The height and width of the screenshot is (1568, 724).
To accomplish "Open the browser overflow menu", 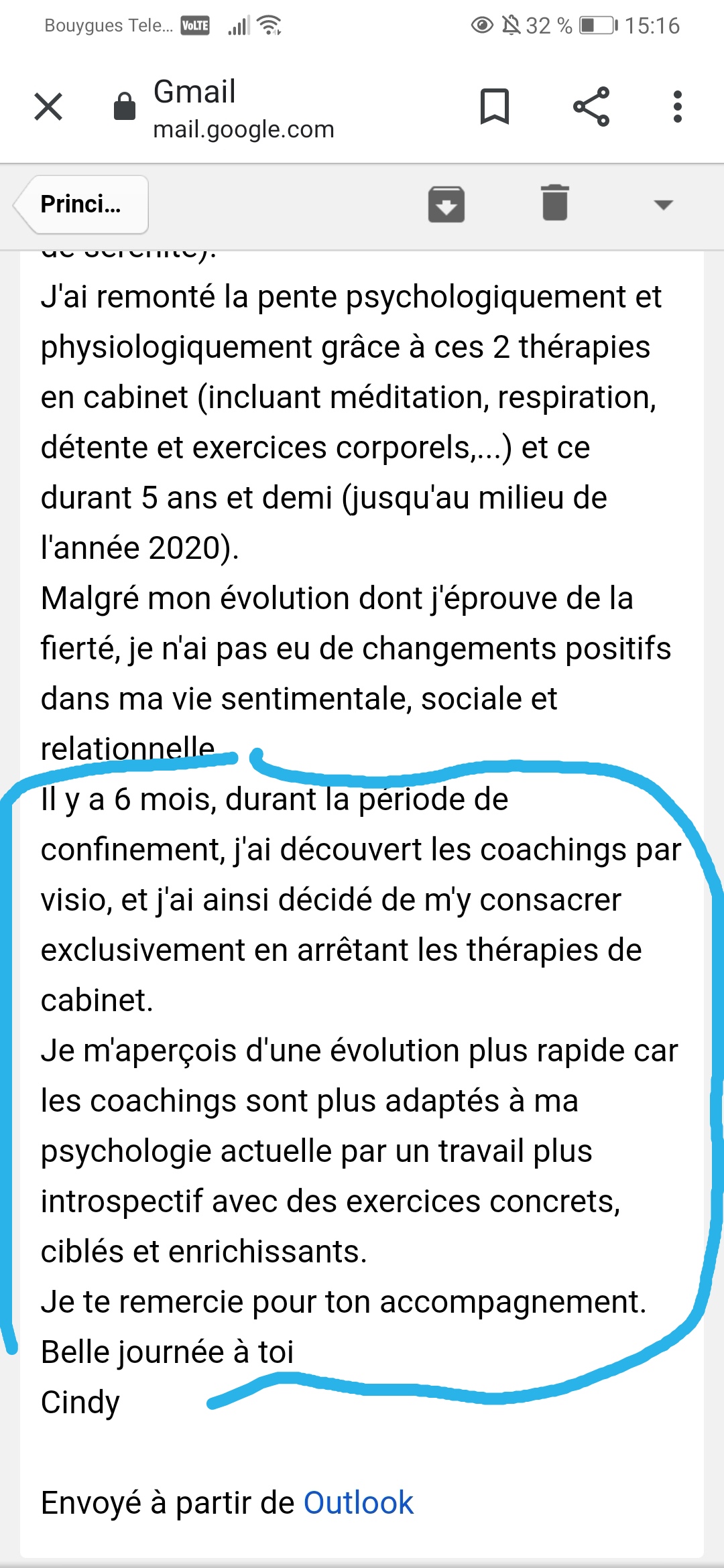I will click(678, 107).
